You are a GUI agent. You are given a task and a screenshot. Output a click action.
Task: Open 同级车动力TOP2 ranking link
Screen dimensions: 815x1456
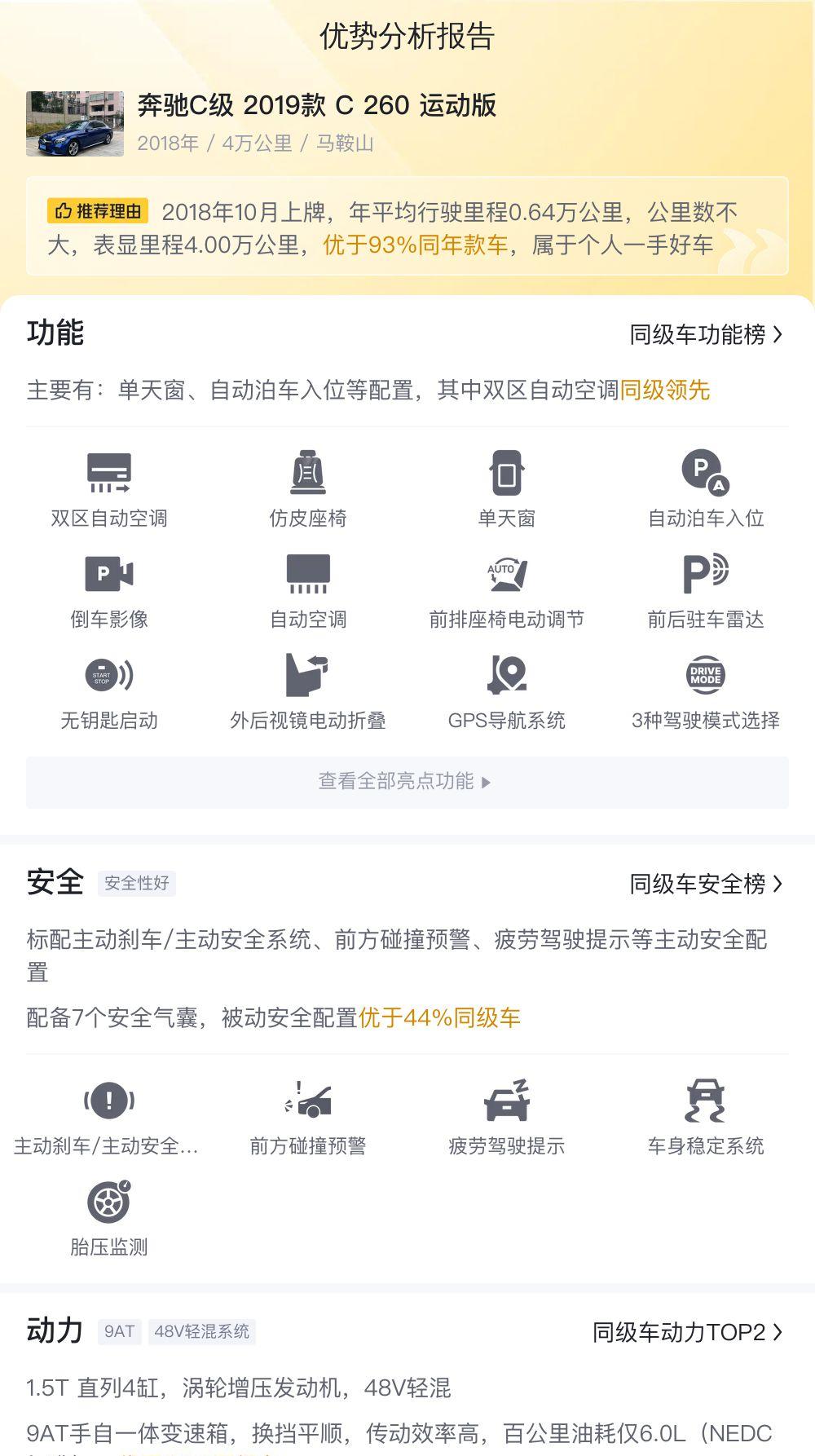click(x=687, y=1332)
